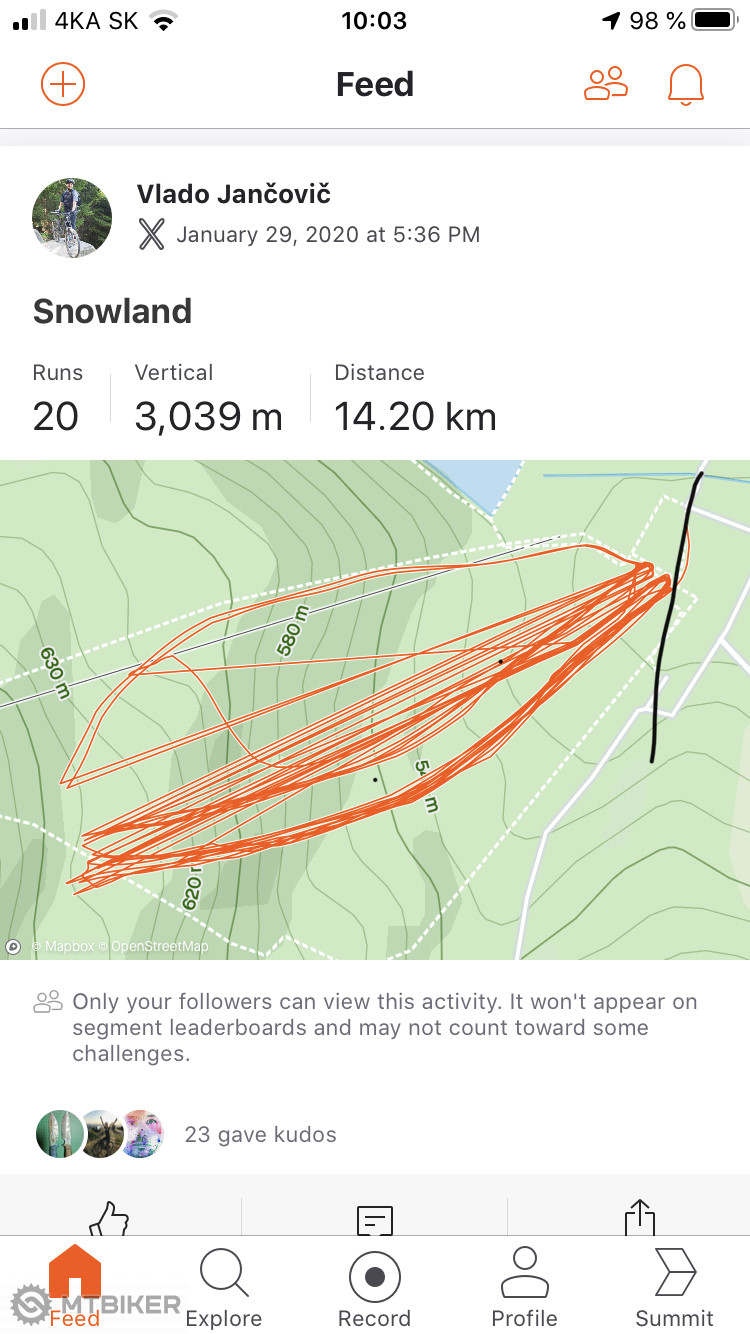
Task: Give kudos with the thumbs up
Action: pos(110,1218)
